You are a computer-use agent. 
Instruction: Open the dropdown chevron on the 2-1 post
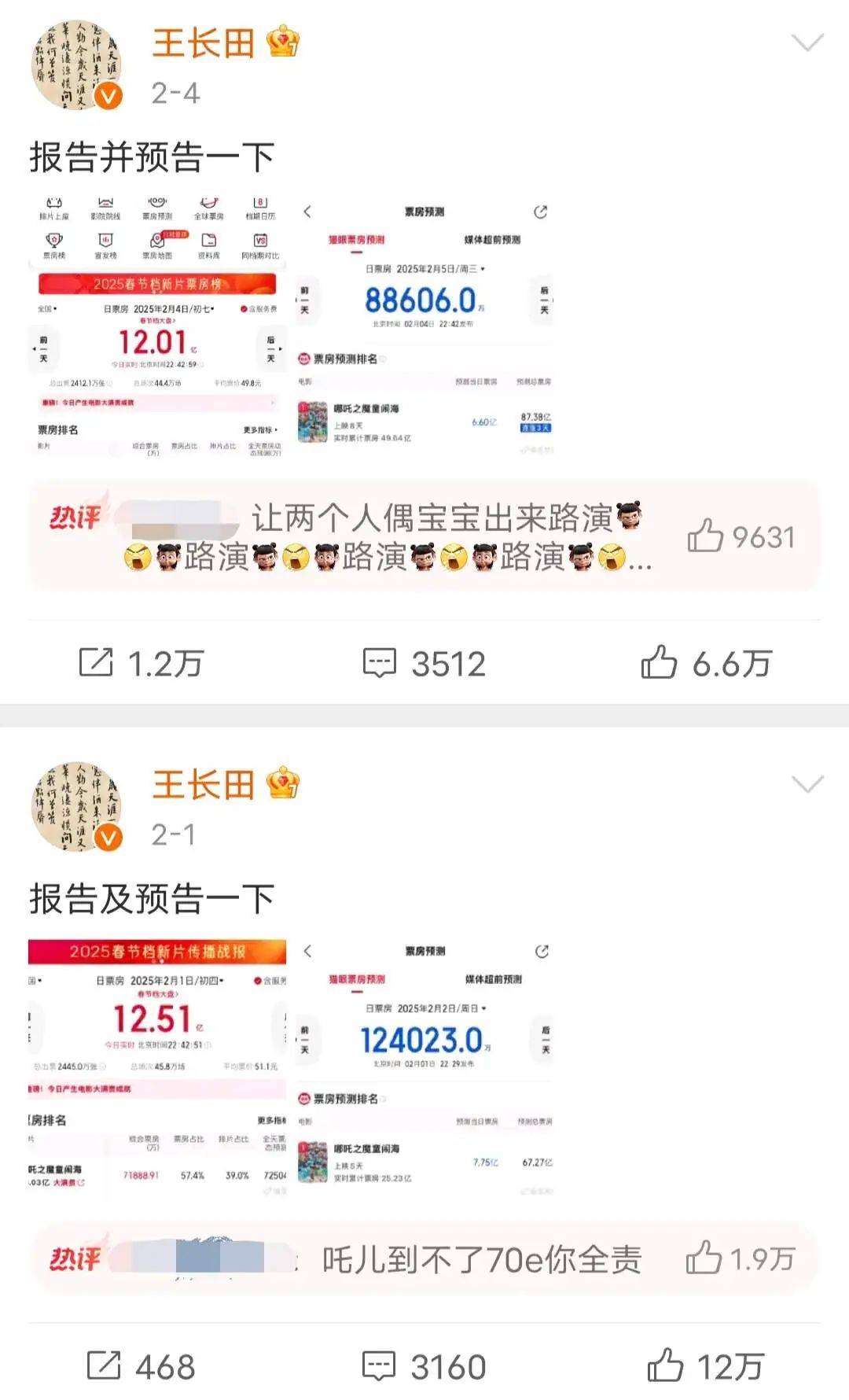807,784
